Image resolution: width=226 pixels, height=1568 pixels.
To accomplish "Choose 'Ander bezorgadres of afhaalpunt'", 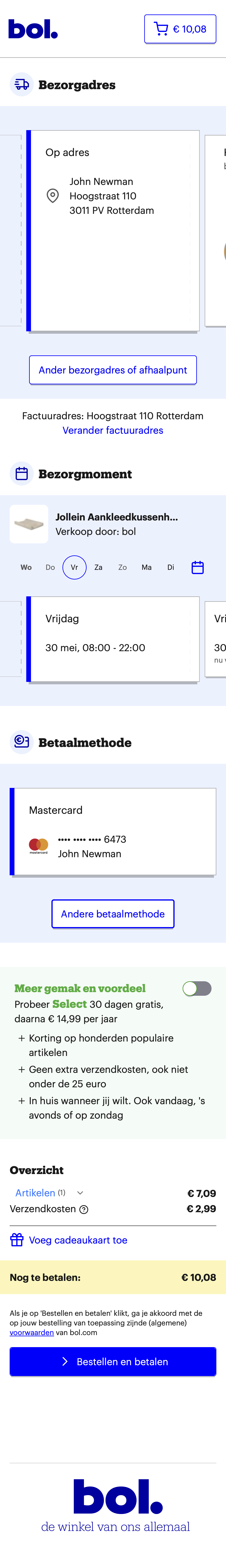I will tap(113, 370).
